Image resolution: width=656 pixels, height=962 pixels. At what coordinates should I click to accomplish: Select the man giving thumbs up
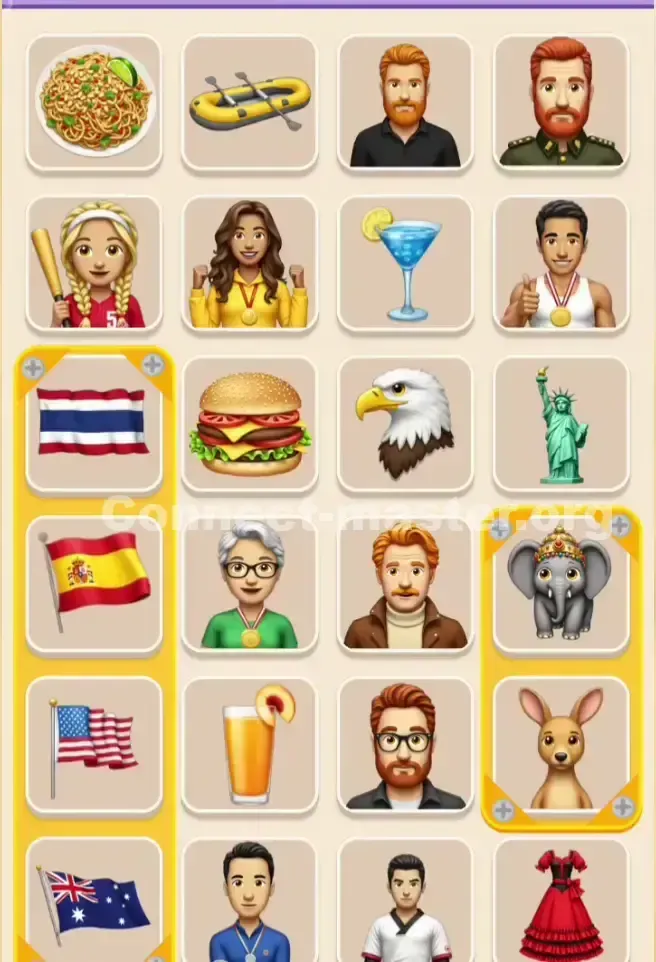(561, 263)
